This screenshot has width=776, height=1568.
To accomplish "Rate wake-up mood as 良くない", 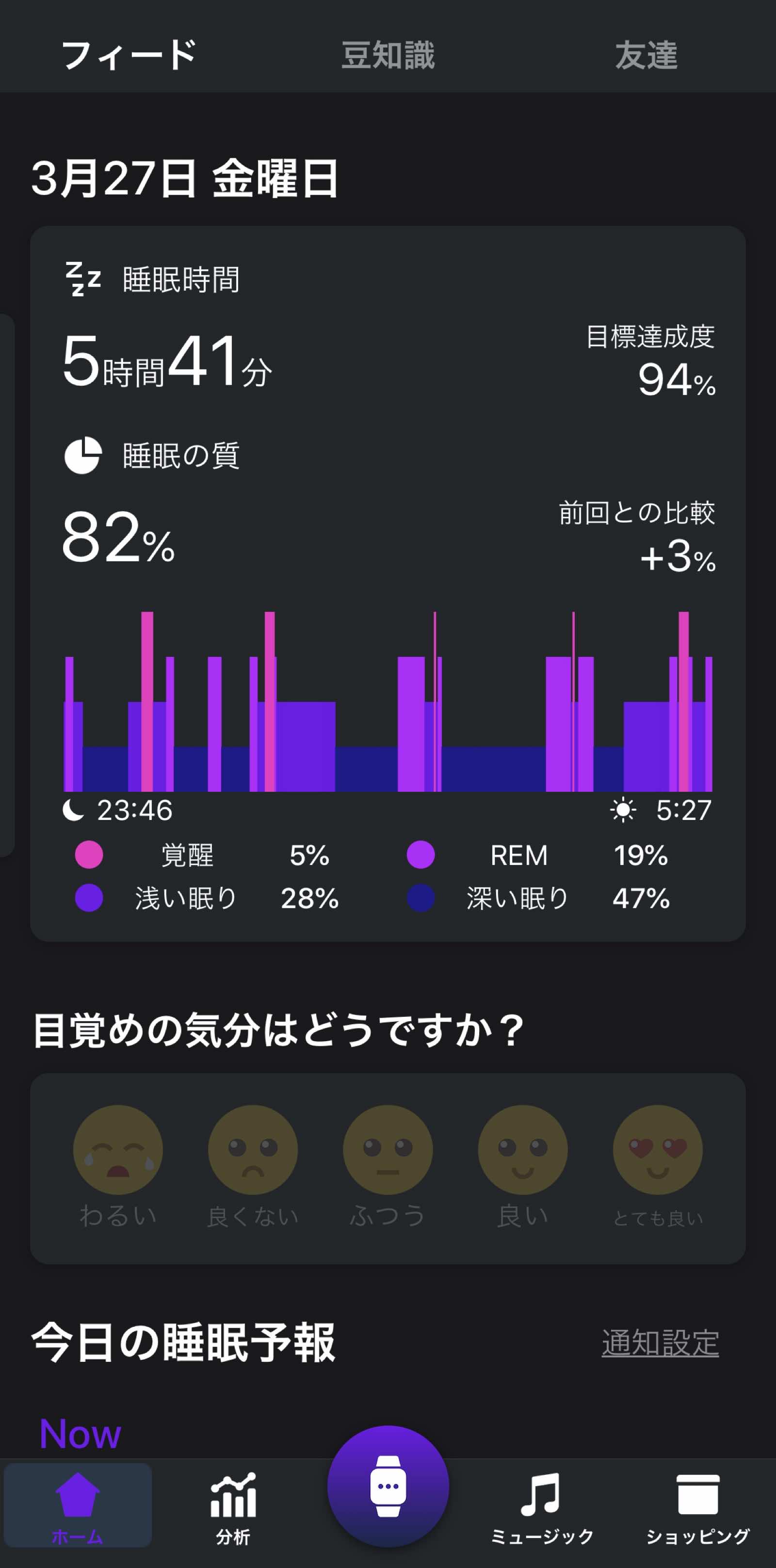I will (x=253, y=1165).
